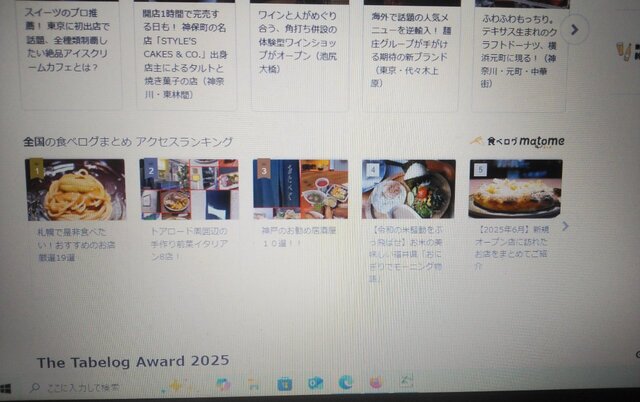Show next articles with the top carousel arrow
Image resolution: width=640 pixels, height=402 pixels.
574,30
